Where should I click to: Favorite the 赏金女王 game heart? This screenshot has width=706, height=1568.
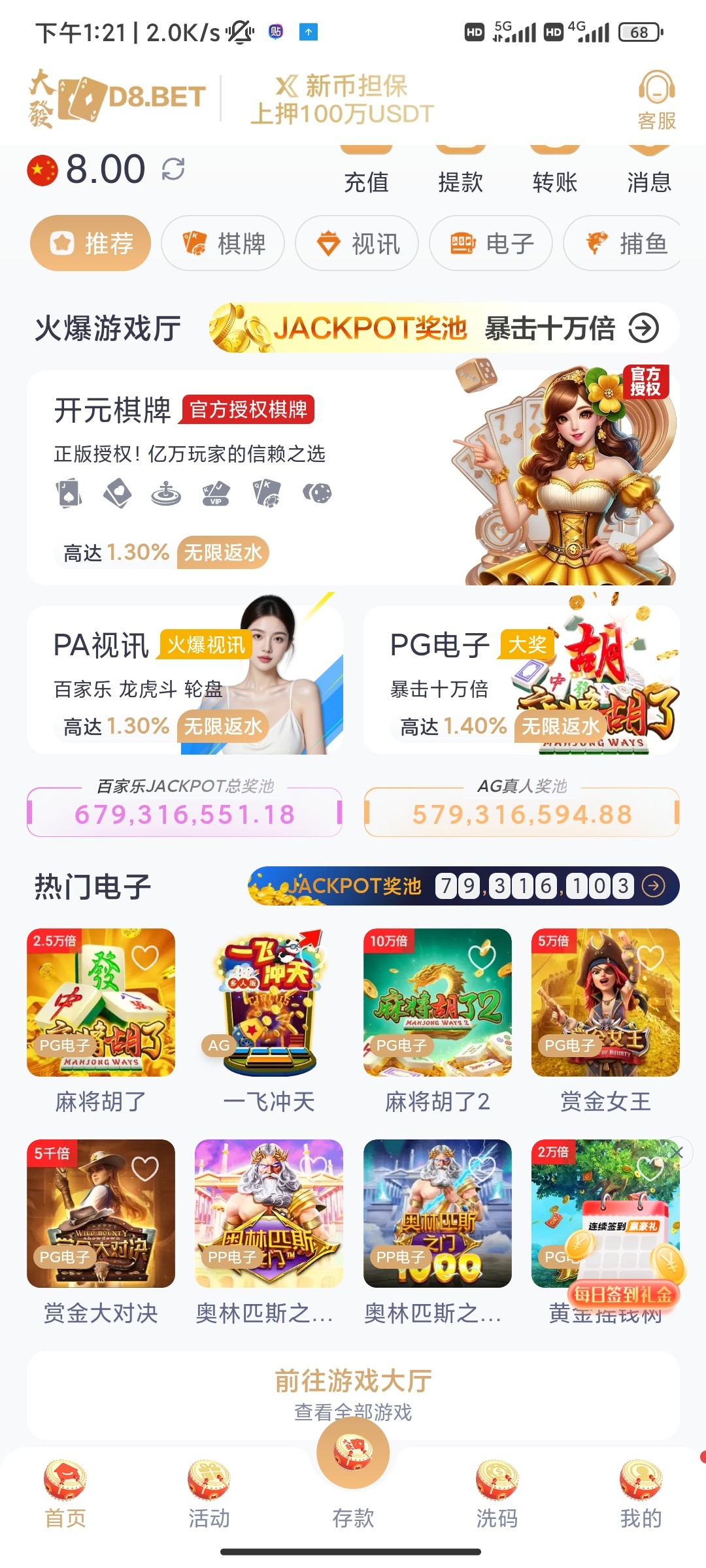click(650, 958)
